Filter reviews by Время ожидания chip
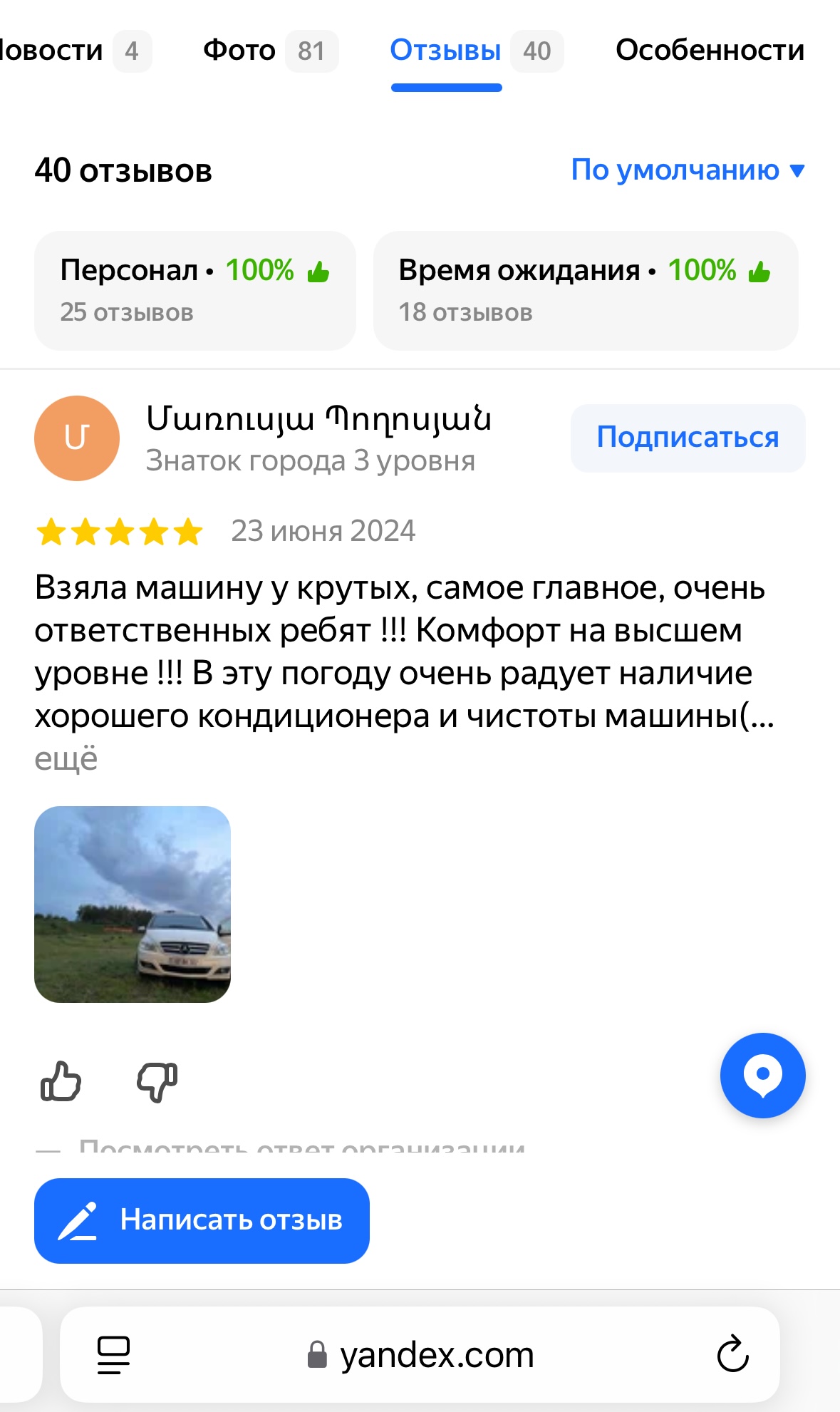This screenshot has width=840, height=1412. (586, 290)
